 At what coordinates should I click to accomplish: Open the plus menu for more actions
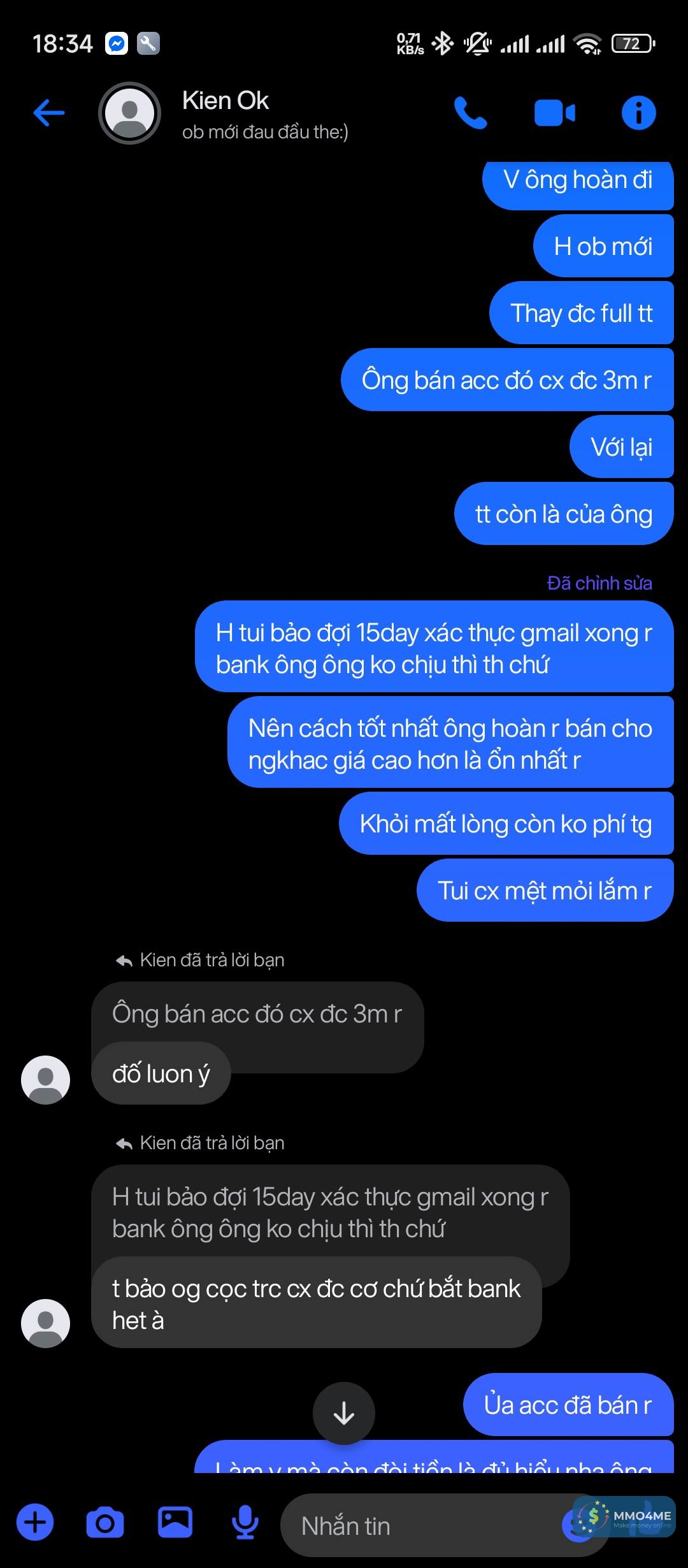(x=35, y=1523)
